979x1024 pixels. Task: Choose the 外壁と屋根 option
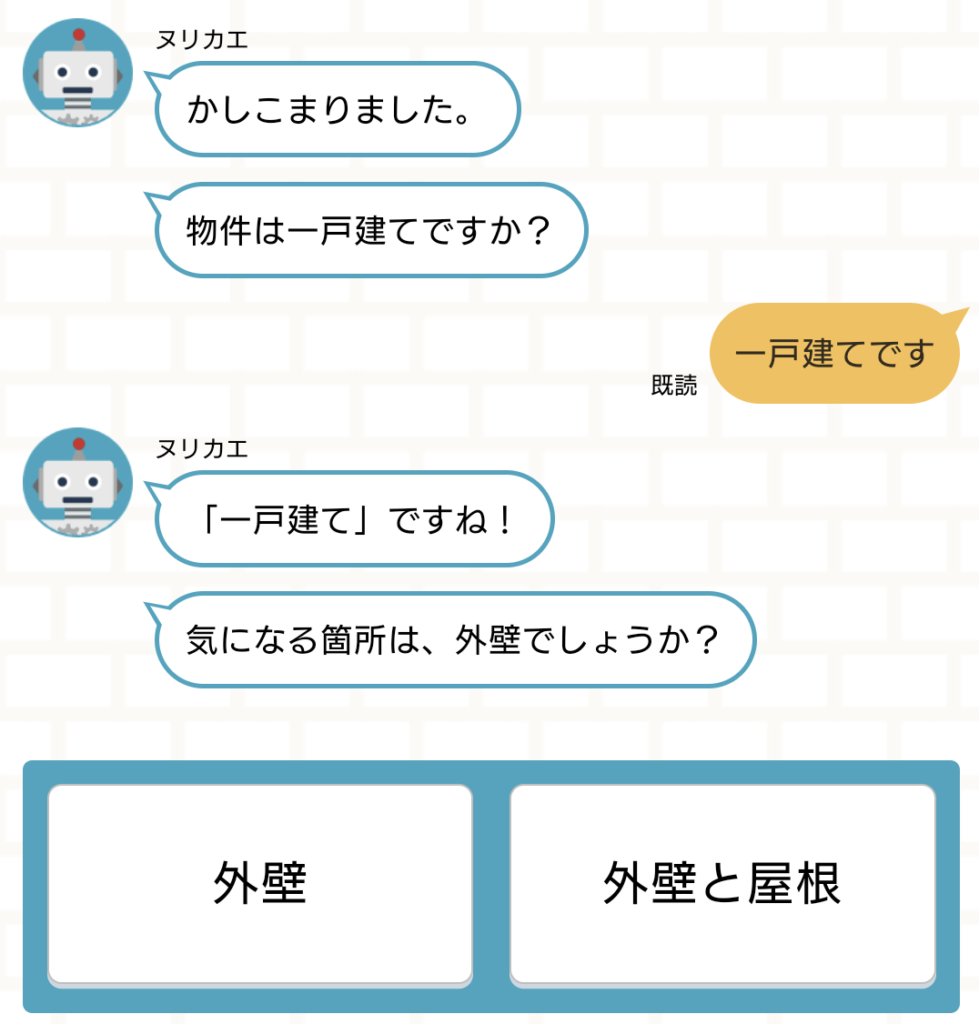722,884
